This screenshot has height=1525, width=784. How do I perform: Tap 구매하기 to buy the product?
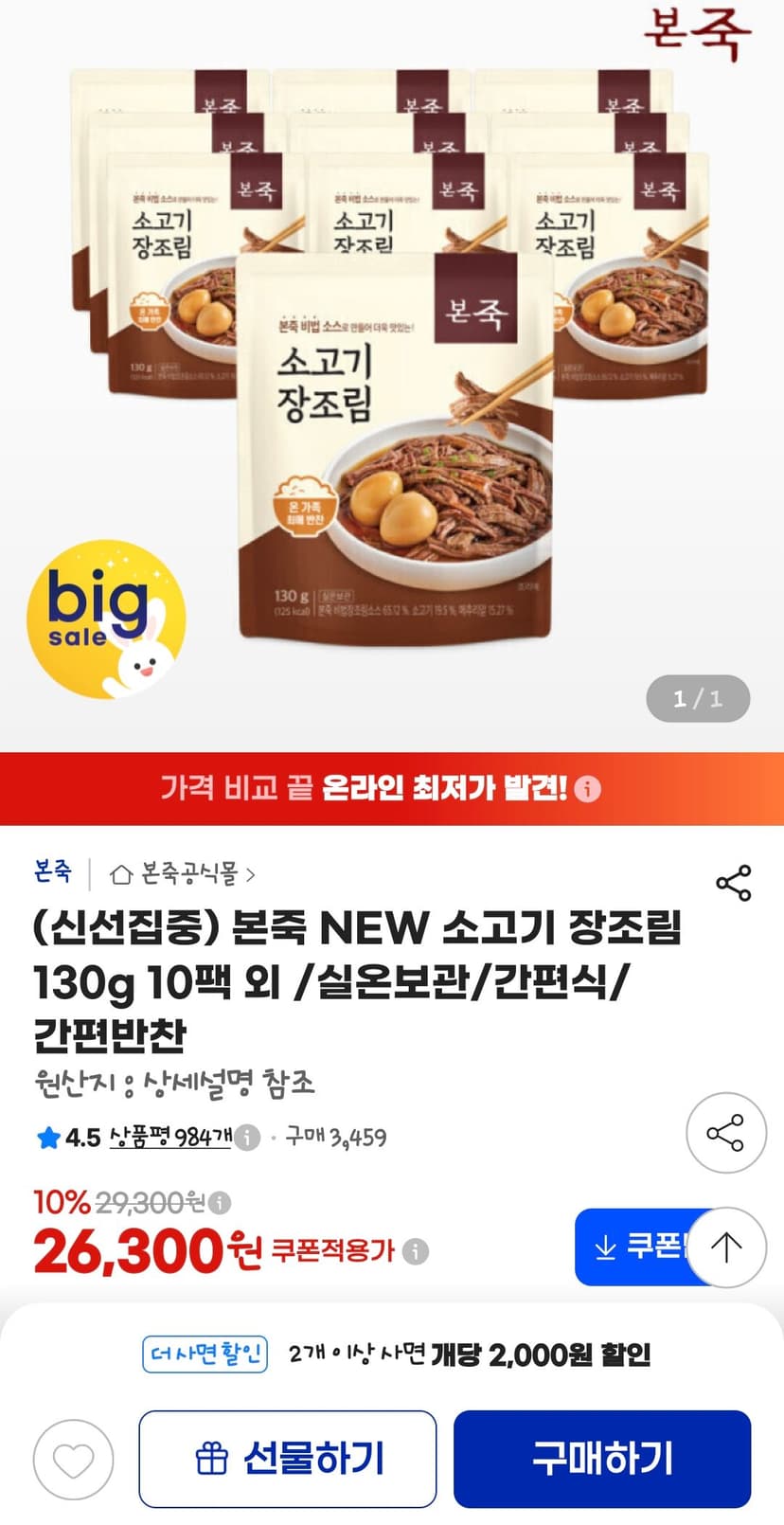tap(602, 1459)
